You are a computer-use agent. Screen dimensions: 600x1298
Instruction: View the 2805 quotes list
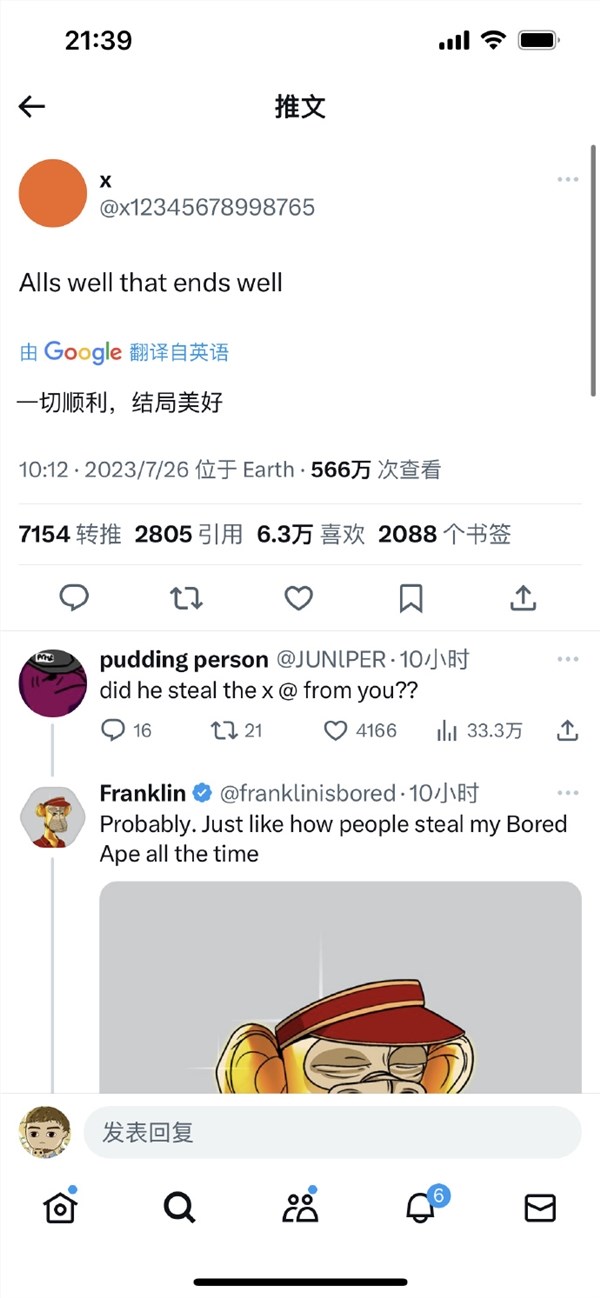click(x=189, y=535)
